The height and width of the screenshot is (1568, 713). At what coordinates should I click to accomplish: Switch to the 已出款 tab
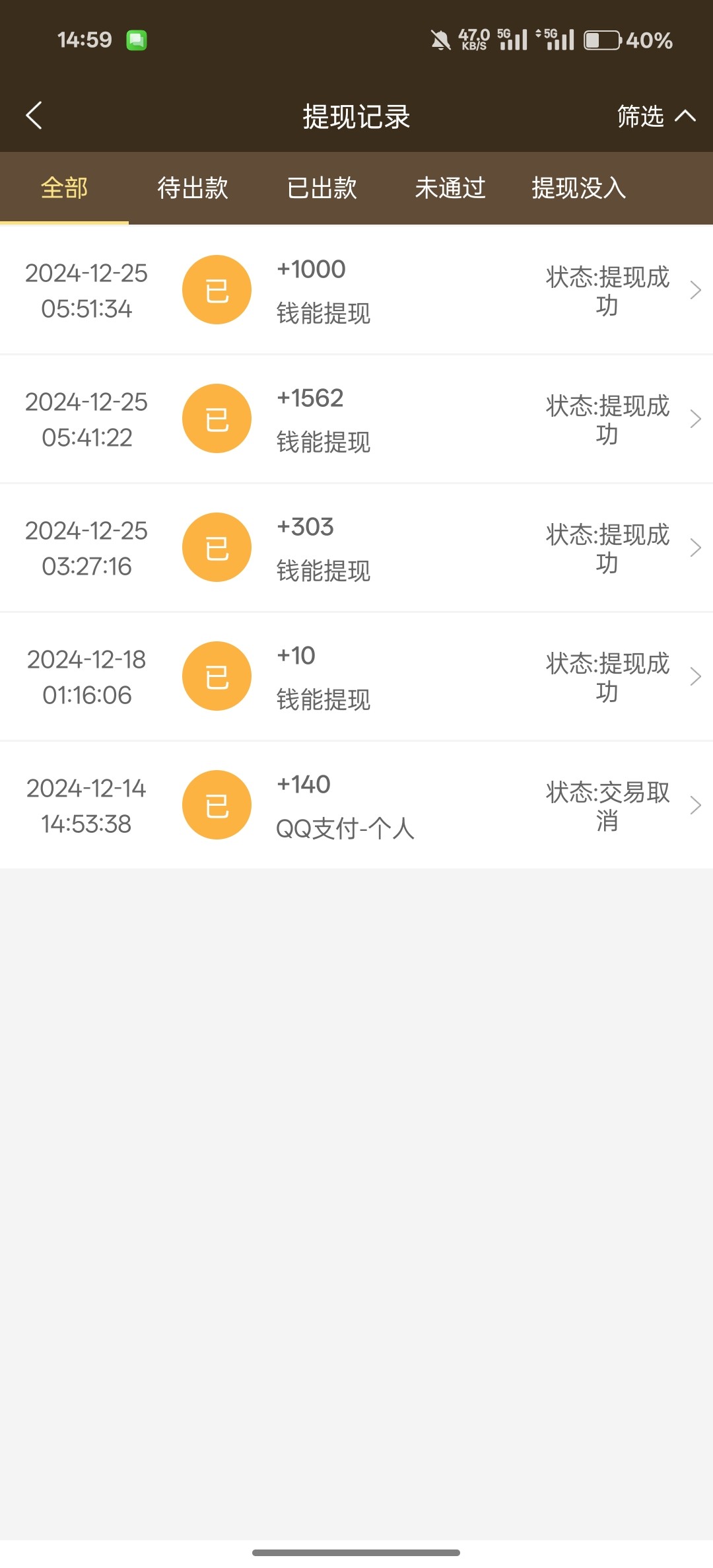point(322,188)
